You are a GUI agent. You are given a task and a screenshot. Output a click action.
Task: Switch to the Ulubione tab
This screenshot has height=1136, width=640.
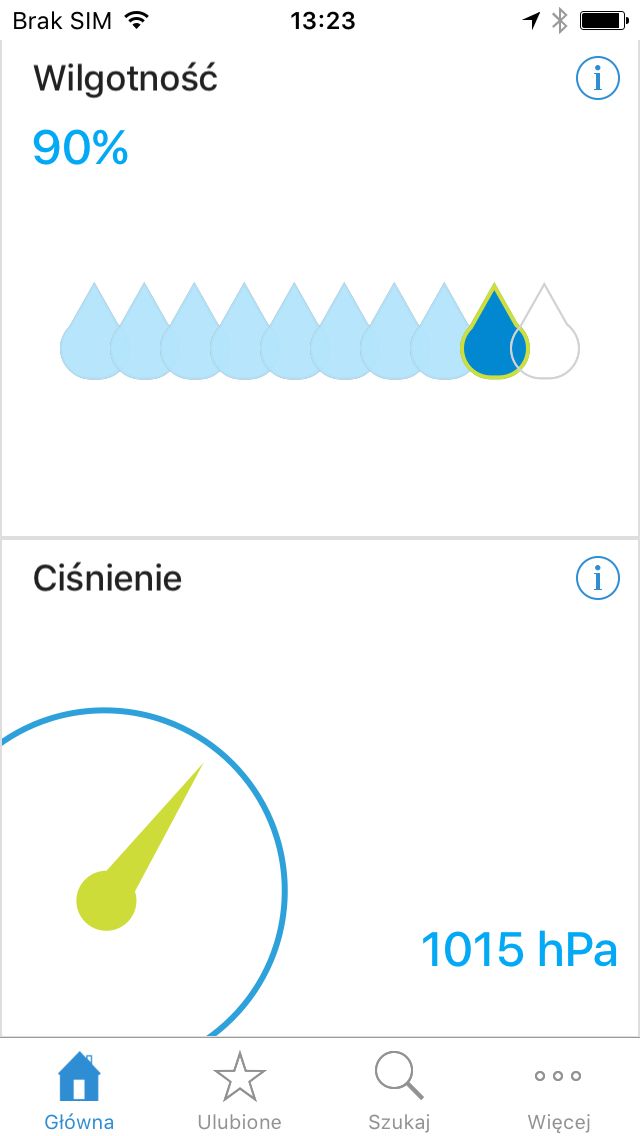point(239,1089)
